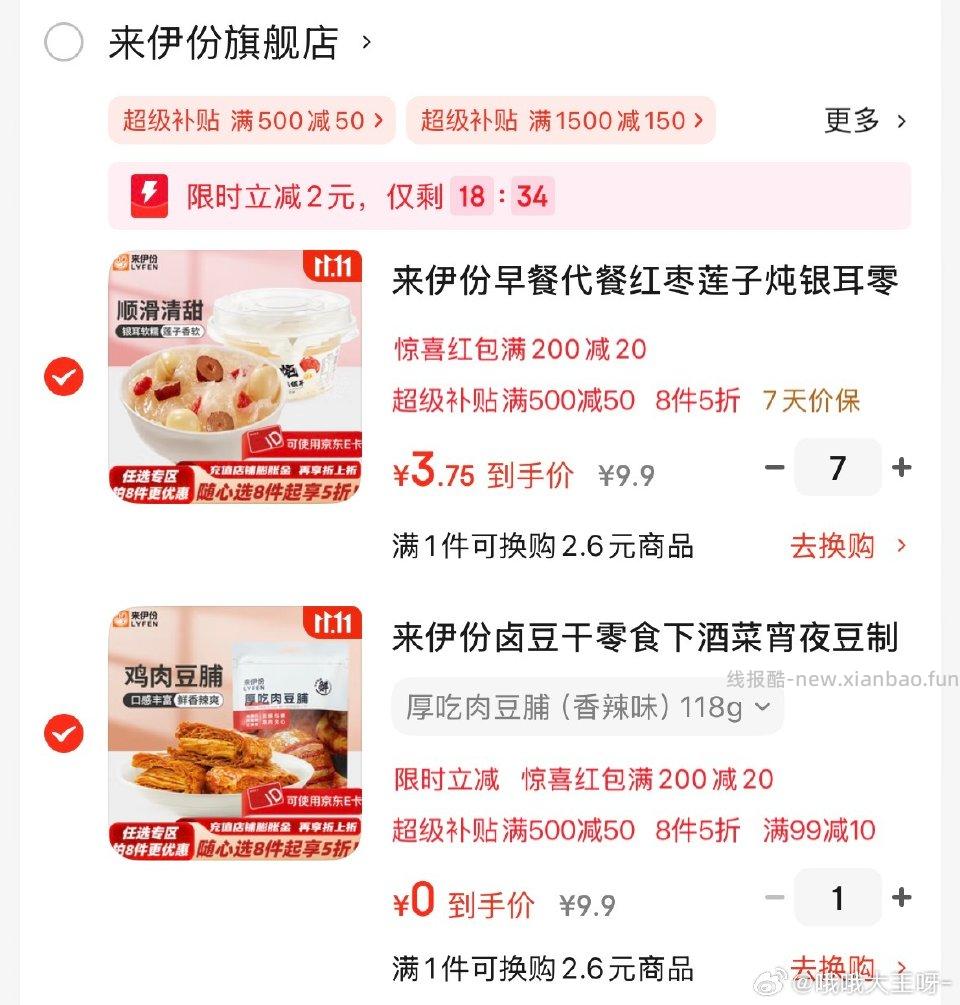Click the 超级补贴 满1500减150 coupon chip

[x=560, y=121]
